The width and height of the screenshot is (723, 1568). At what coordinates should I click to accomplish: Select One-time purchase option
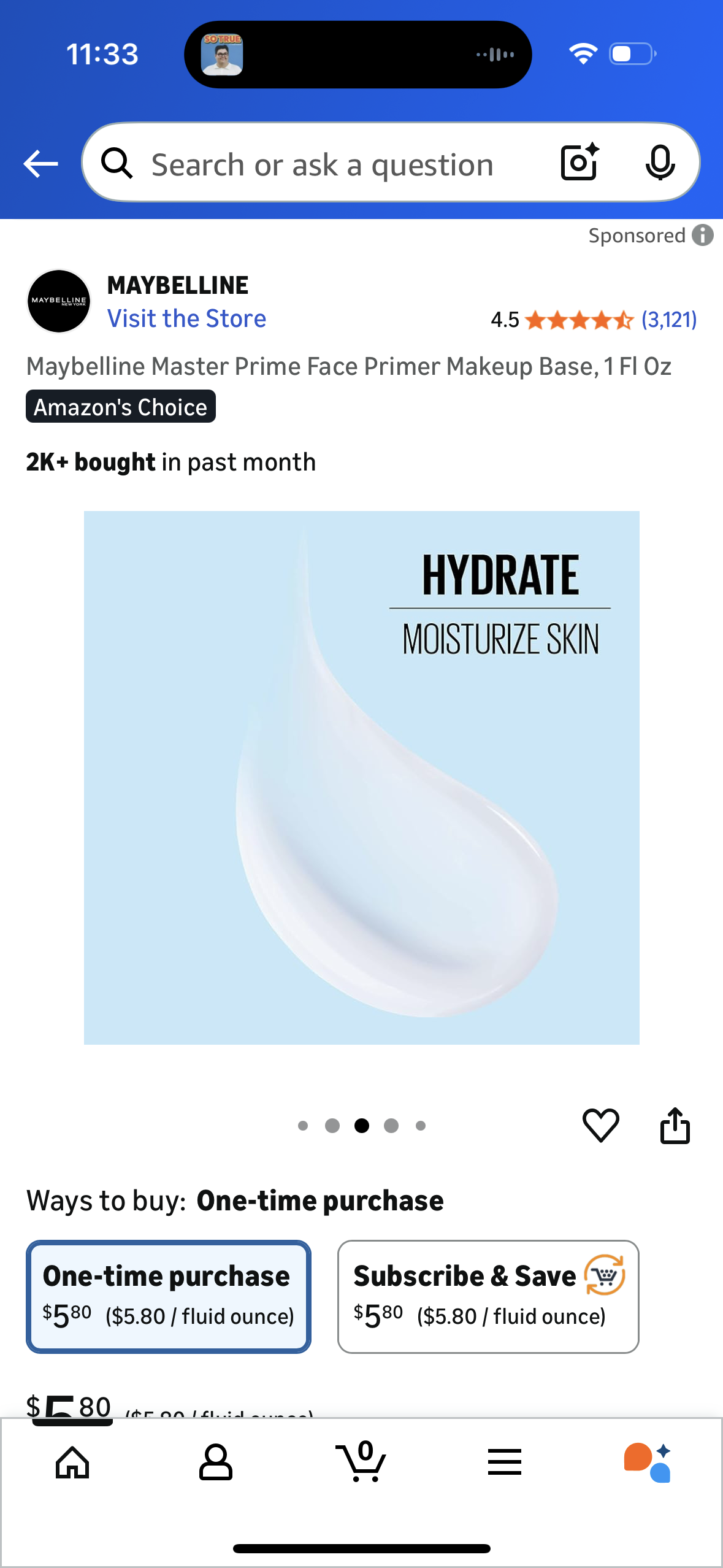[x=169, y=1296]
